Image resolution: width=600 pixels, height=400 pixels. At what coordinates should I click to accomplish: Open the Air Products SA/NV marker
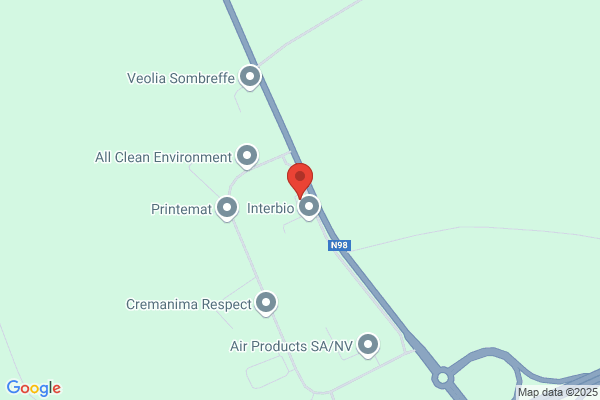click(368, 345)
